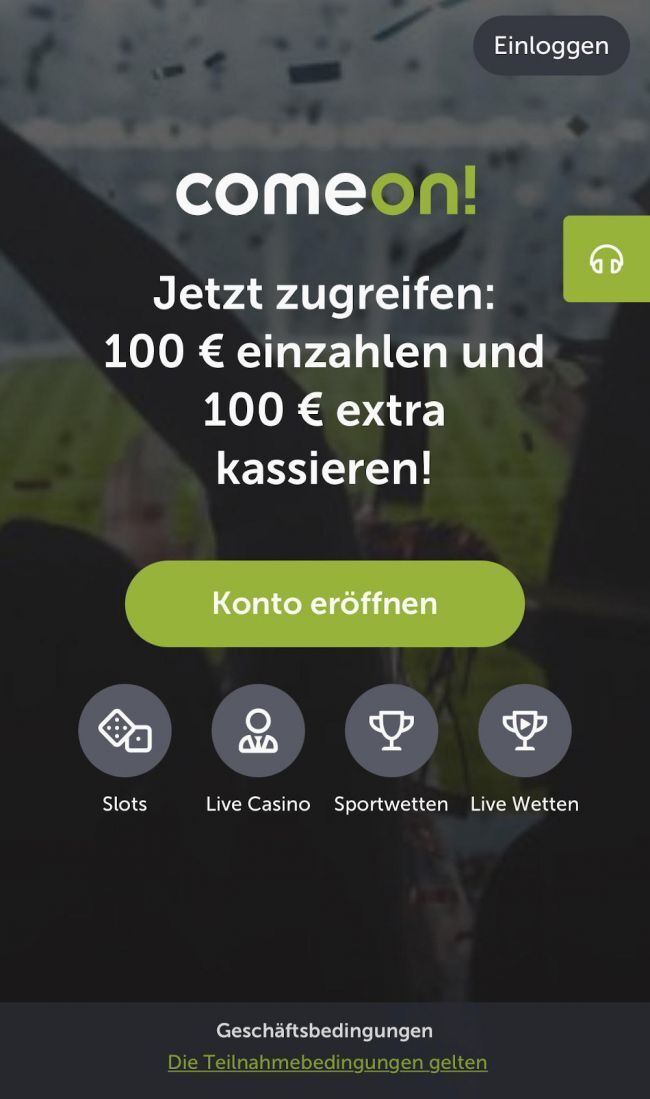Tap the Einloggen button
Image resolution: width=650 pixels, height=1099 pixels.
point(551,46)
